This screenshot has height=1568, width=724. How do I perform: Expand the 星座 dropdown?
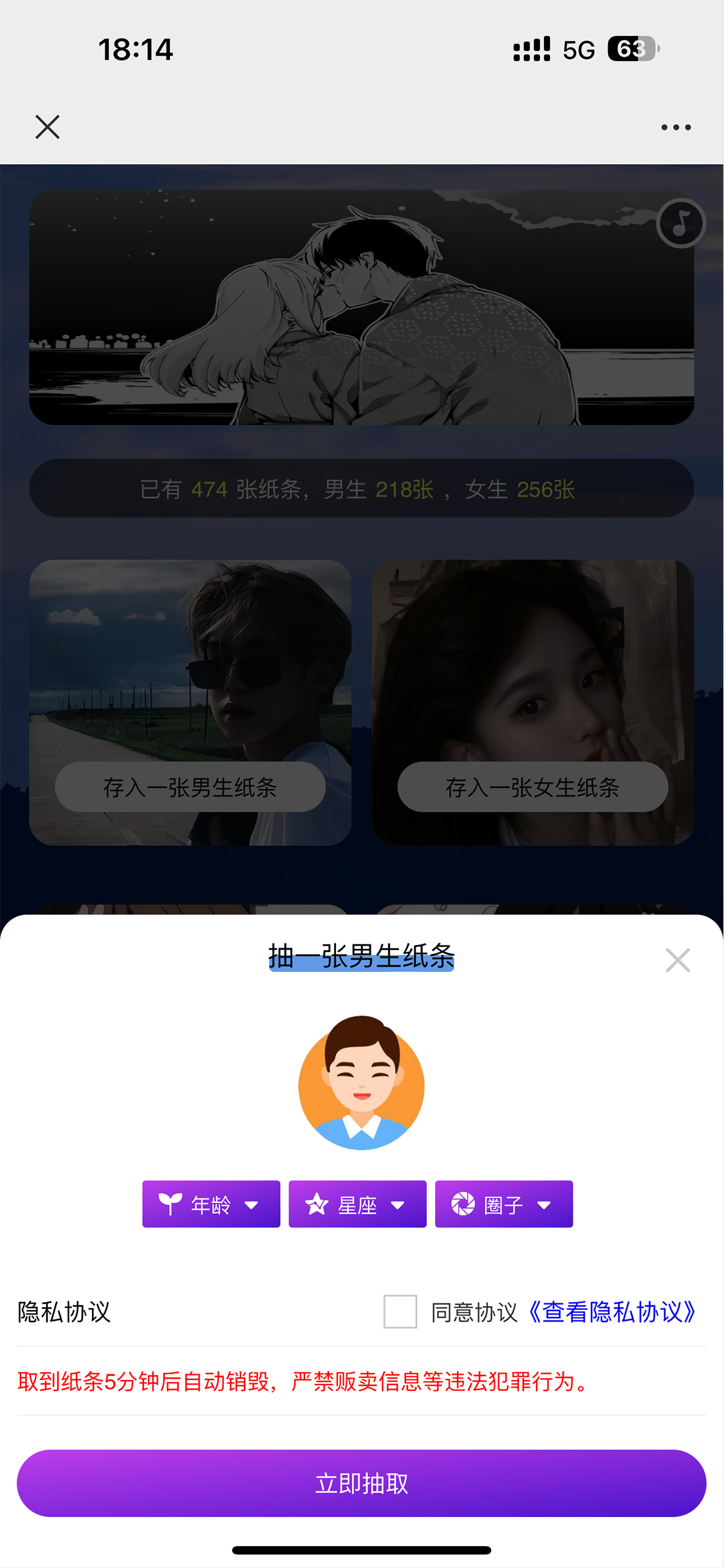click(357, 1204)
